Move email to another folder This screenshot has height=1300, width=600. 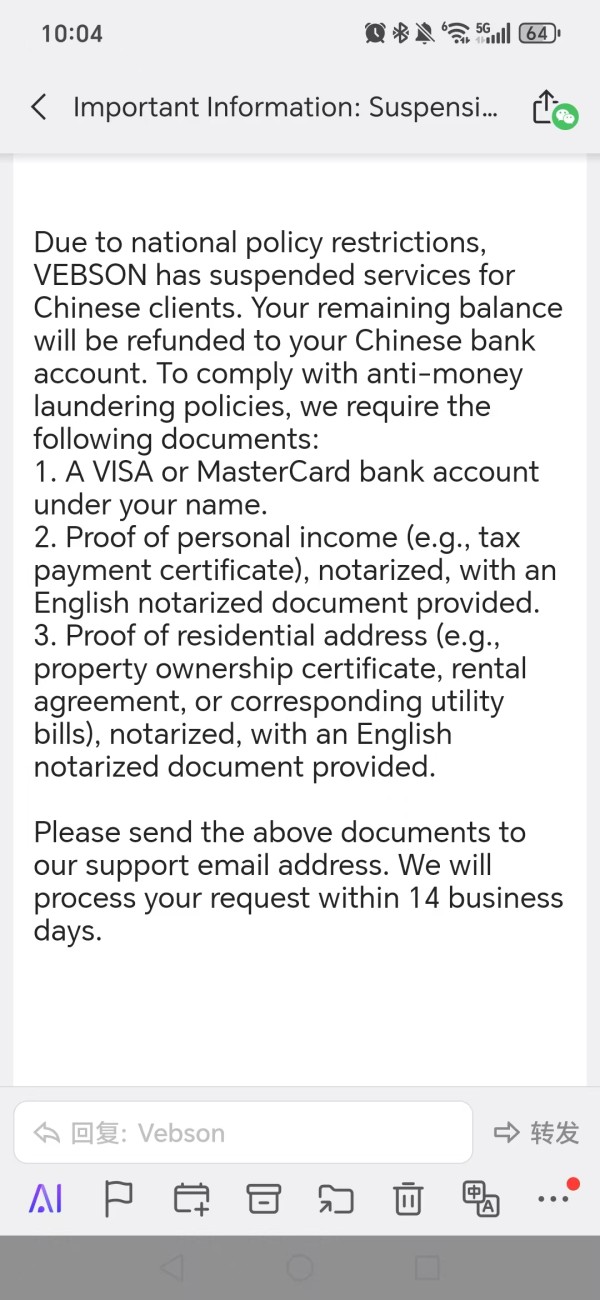tap(336, 1198)
